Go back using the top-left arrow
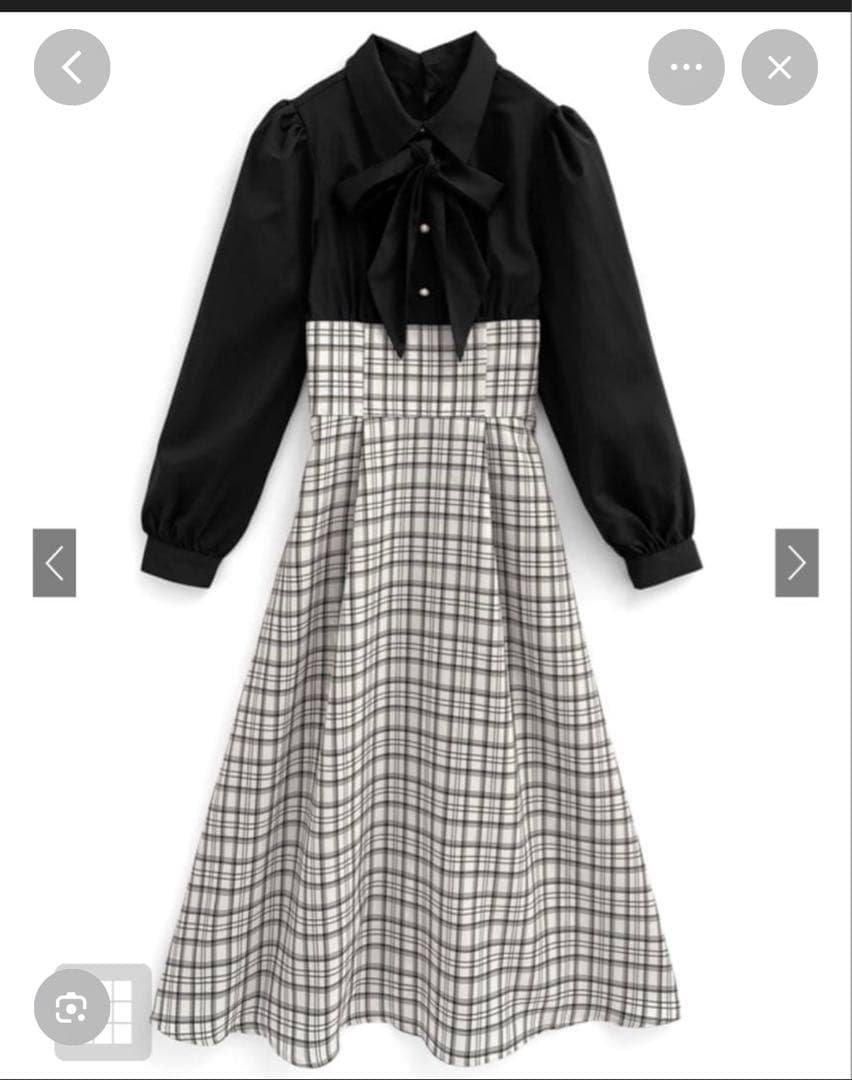 click(x=72, y=68)
